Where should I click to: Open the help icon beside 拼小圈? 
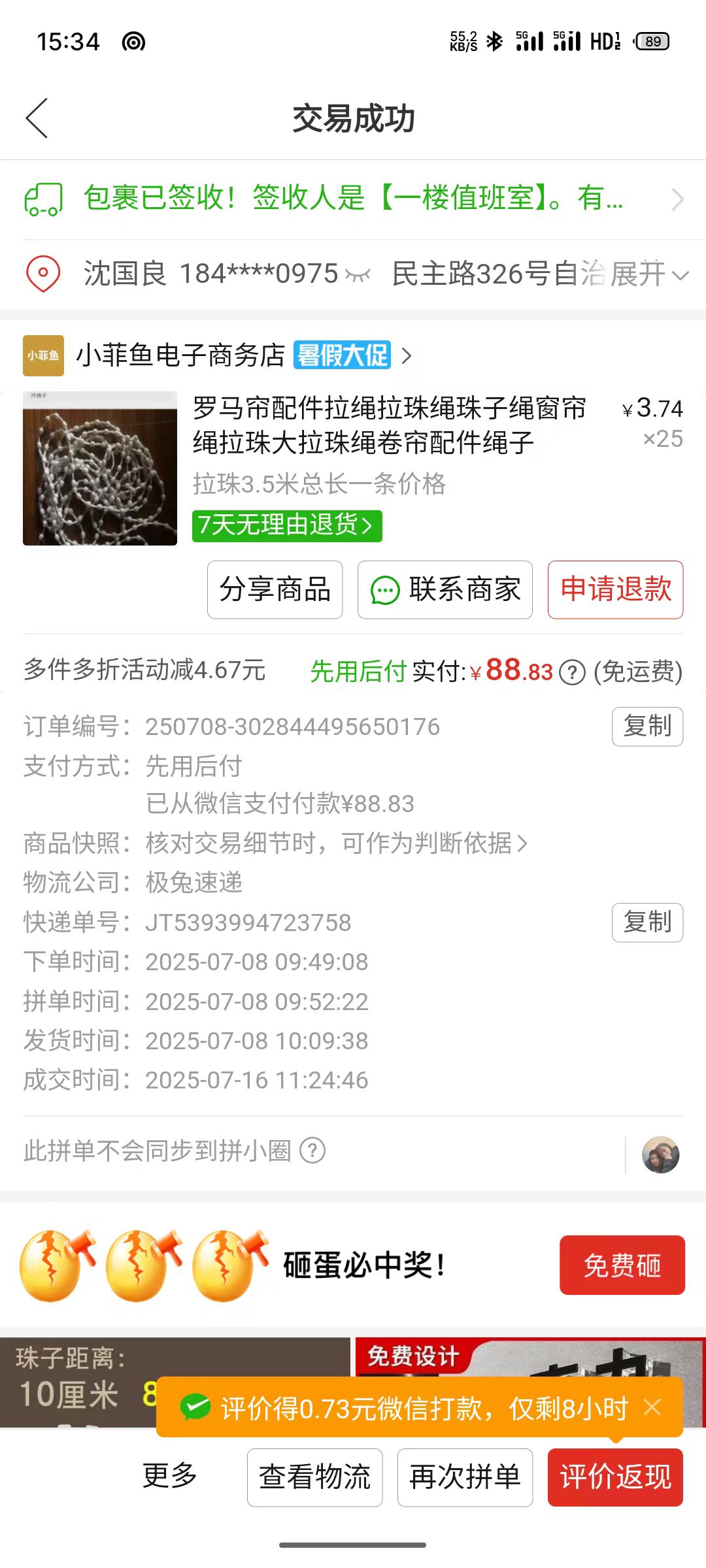(312, 1151)
